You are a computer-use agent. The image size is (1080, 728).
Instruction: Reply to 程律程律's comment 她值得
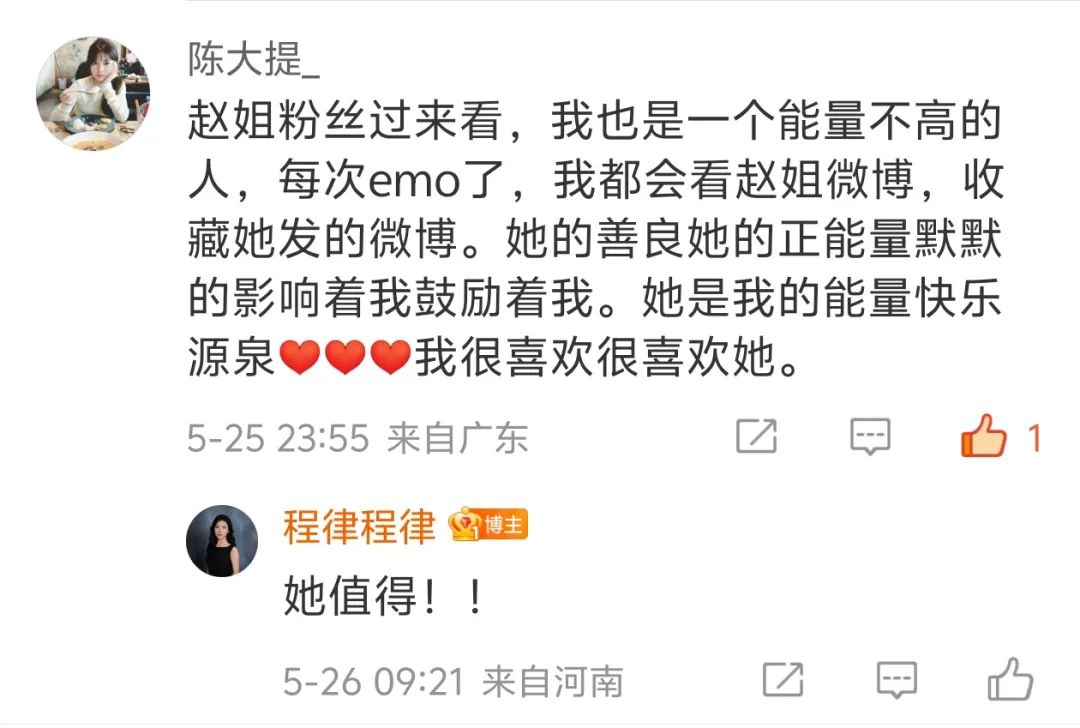(897, 679)
